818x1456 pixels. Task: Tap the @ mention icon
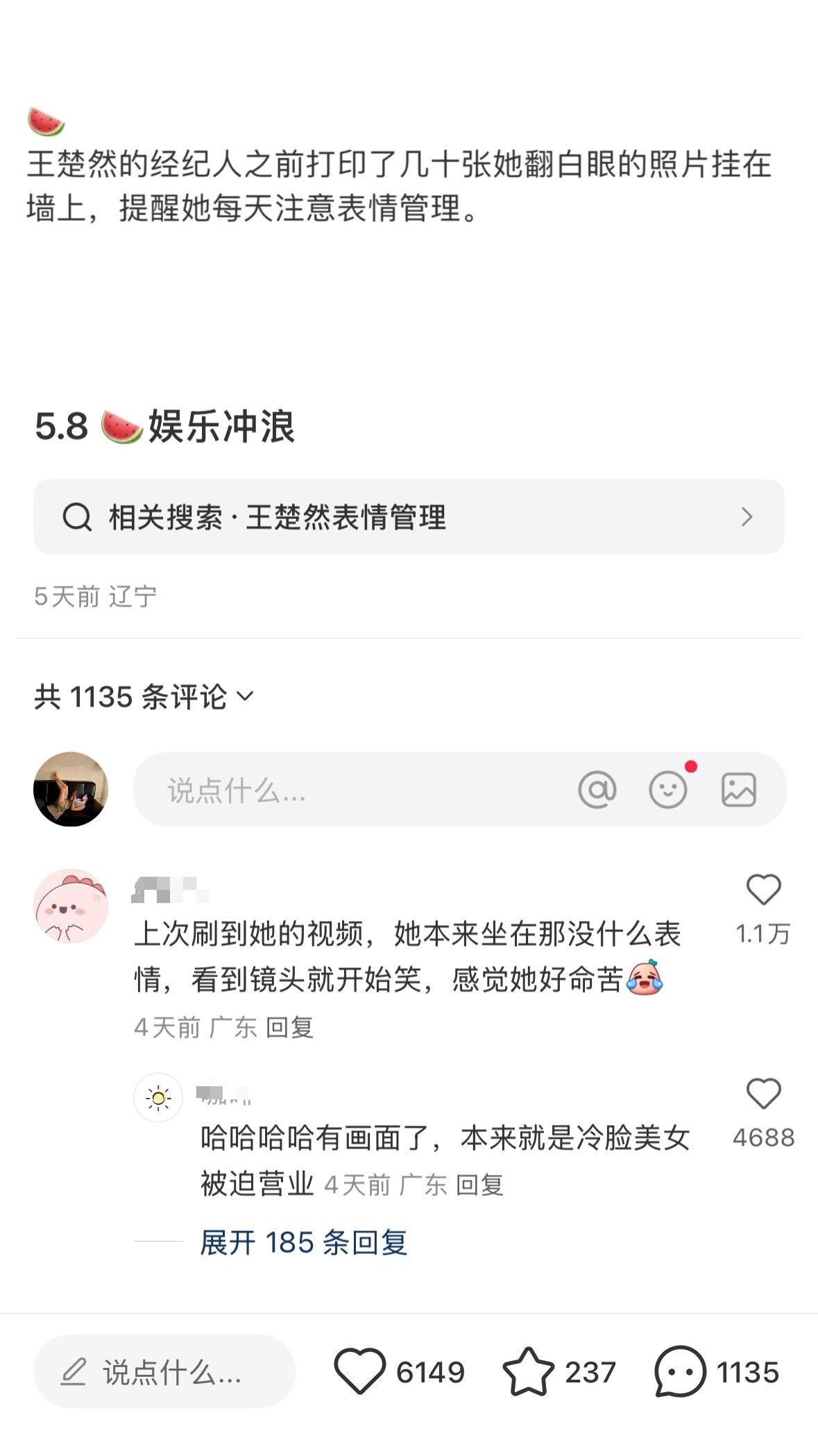click(597, 790)
